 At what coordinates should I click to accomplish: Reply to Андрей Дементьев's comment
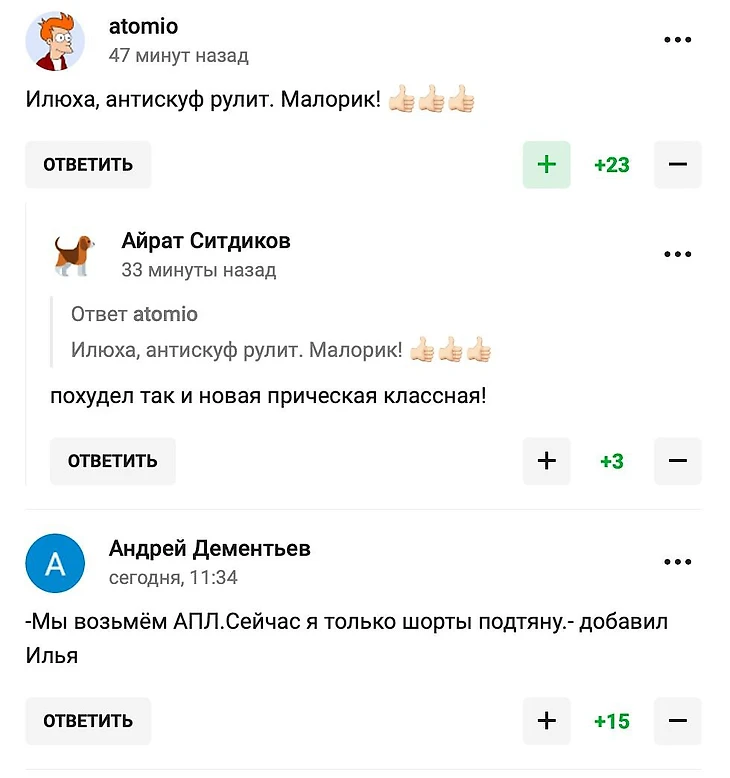88,721
